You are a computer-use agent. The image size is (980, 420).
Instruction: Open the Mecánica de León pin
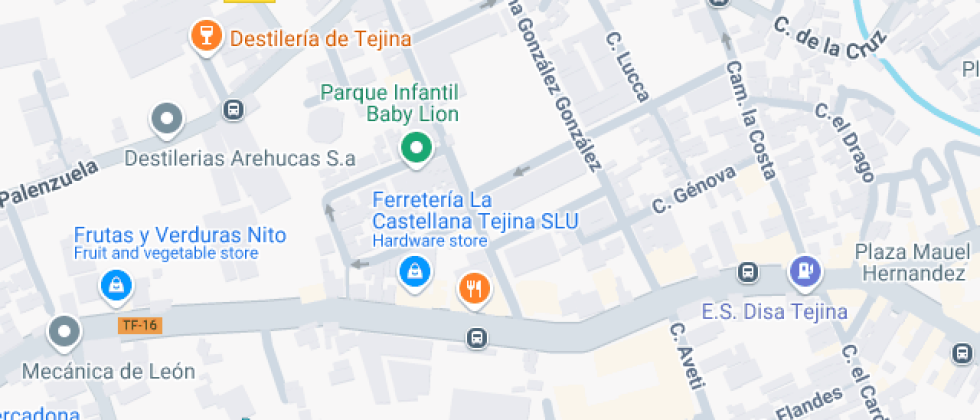coord(65,330)
